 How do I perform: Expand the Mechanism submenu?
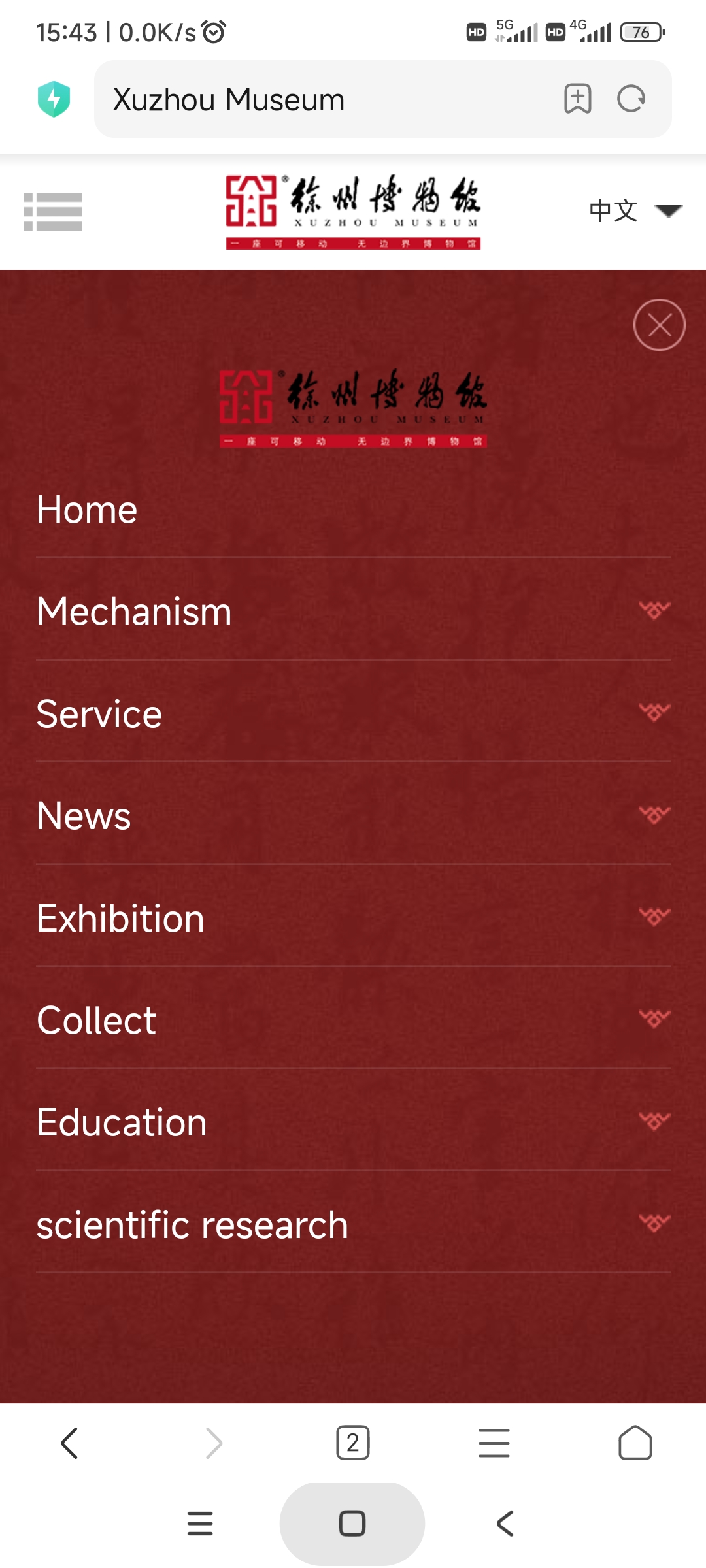654,611
